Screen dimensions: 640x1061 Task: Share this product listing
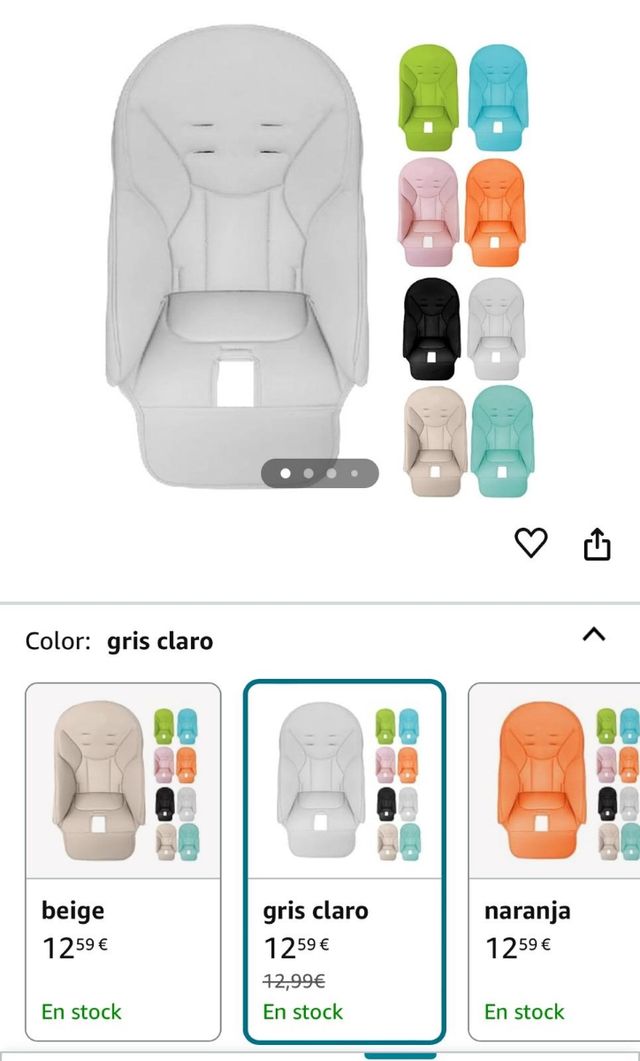coord(597,544)
